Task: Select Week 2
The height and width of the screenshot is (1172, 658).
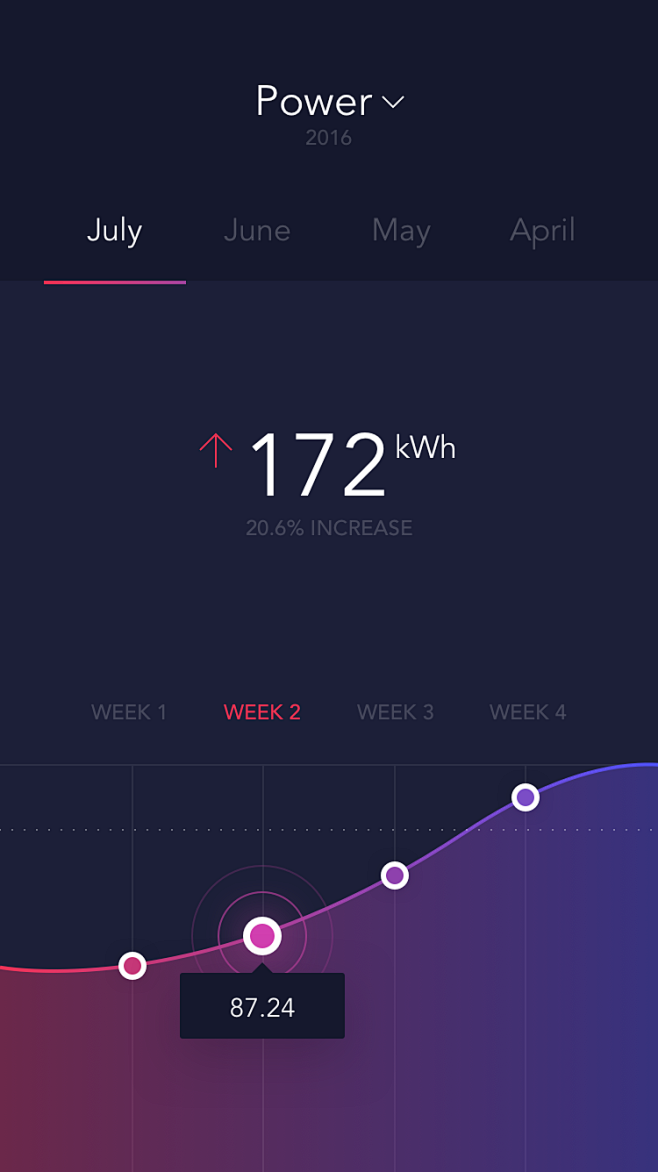Action: pos(262,712)
